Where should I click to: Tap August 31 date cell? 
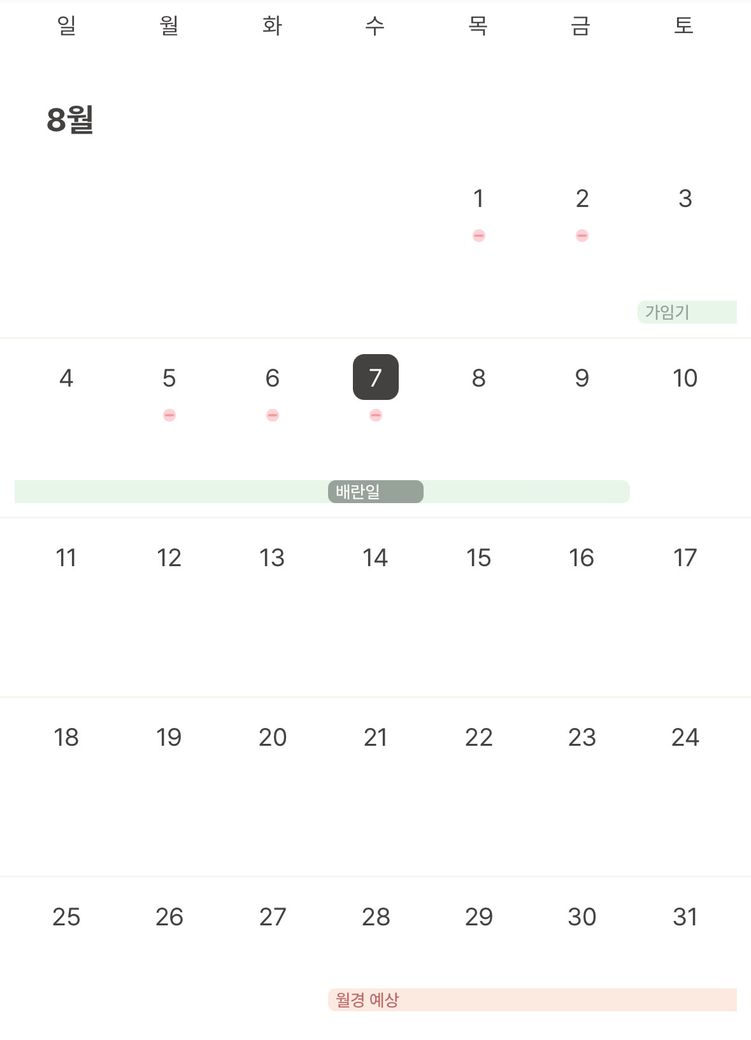click(x=685, y=917)
